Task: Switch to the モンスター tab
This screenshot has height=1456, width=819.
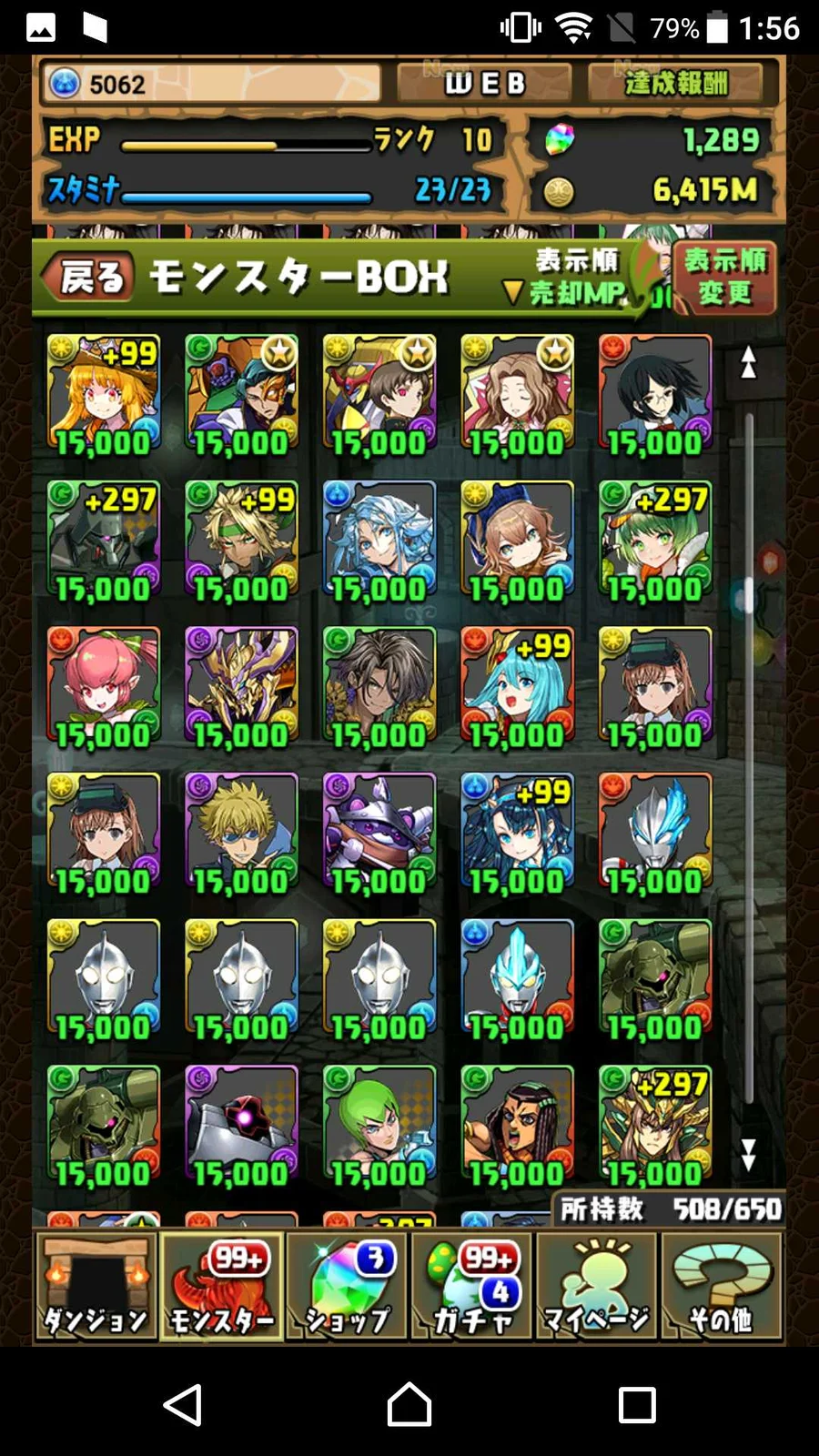Action: 221,1287
